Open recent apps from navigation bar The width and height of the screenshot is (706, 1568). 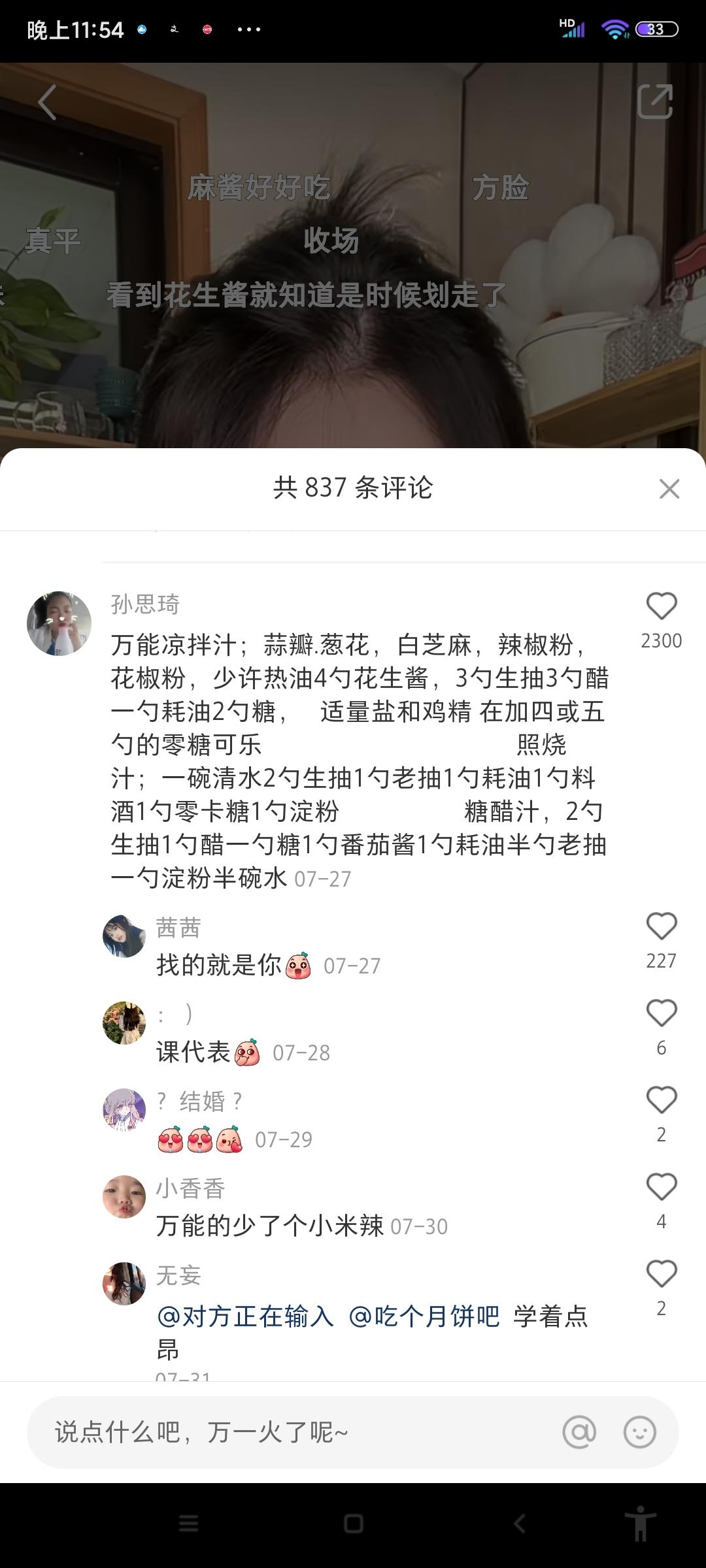(188, 1524)
